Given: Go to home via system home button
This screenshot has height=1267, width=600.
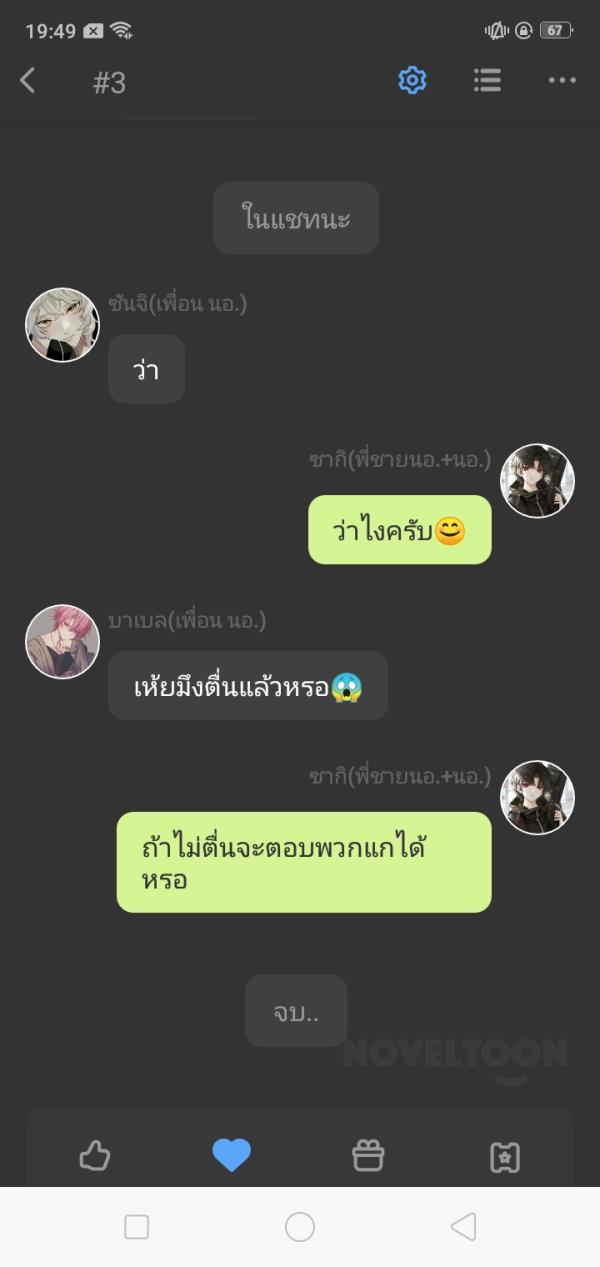Looking at the screenshot, I should click(x=300, y=1227).
